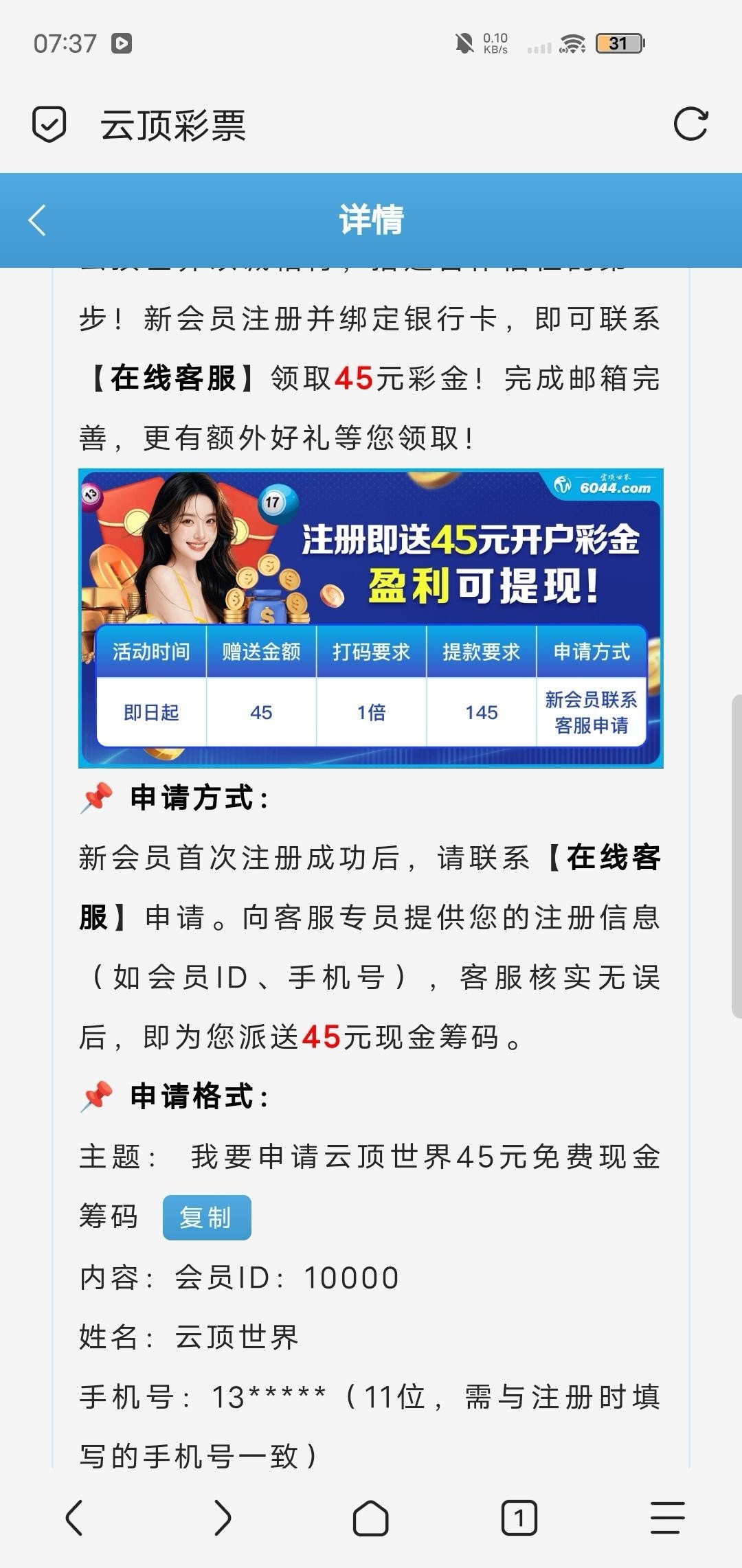Open the browser tab switcher
The height and width of the screenshot is (1568, 742).
(x=519, y=1517)
